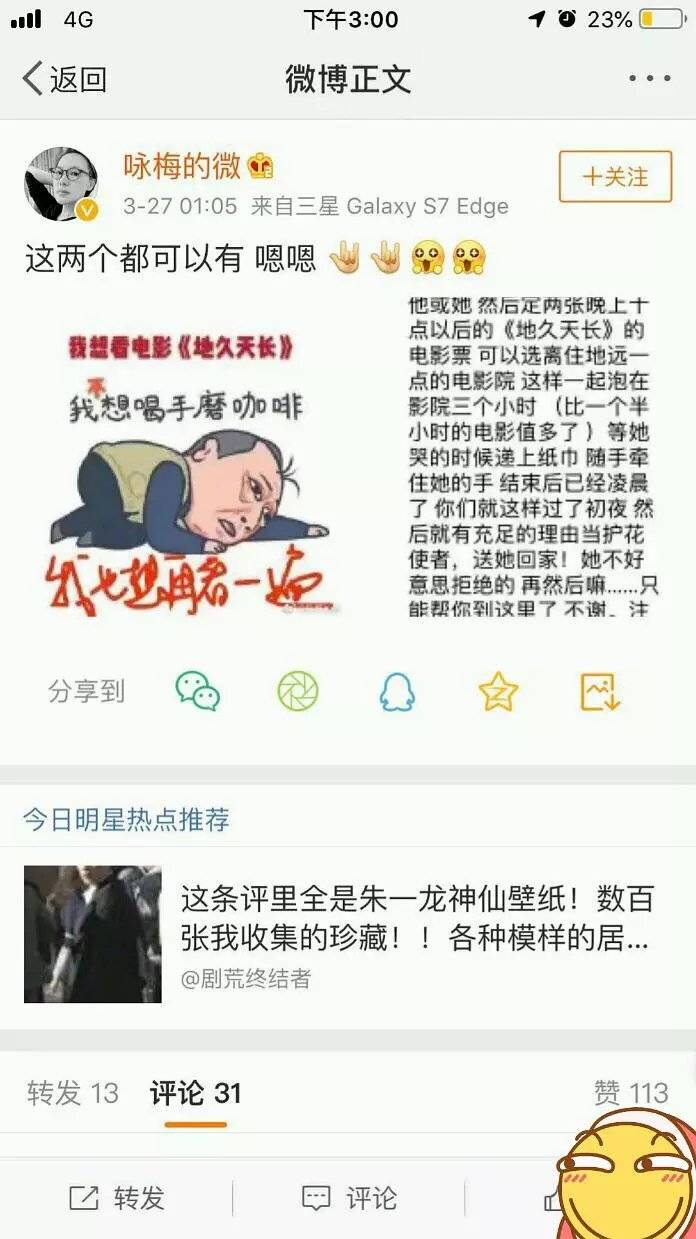Share the post to QQ

pos(397,691)
